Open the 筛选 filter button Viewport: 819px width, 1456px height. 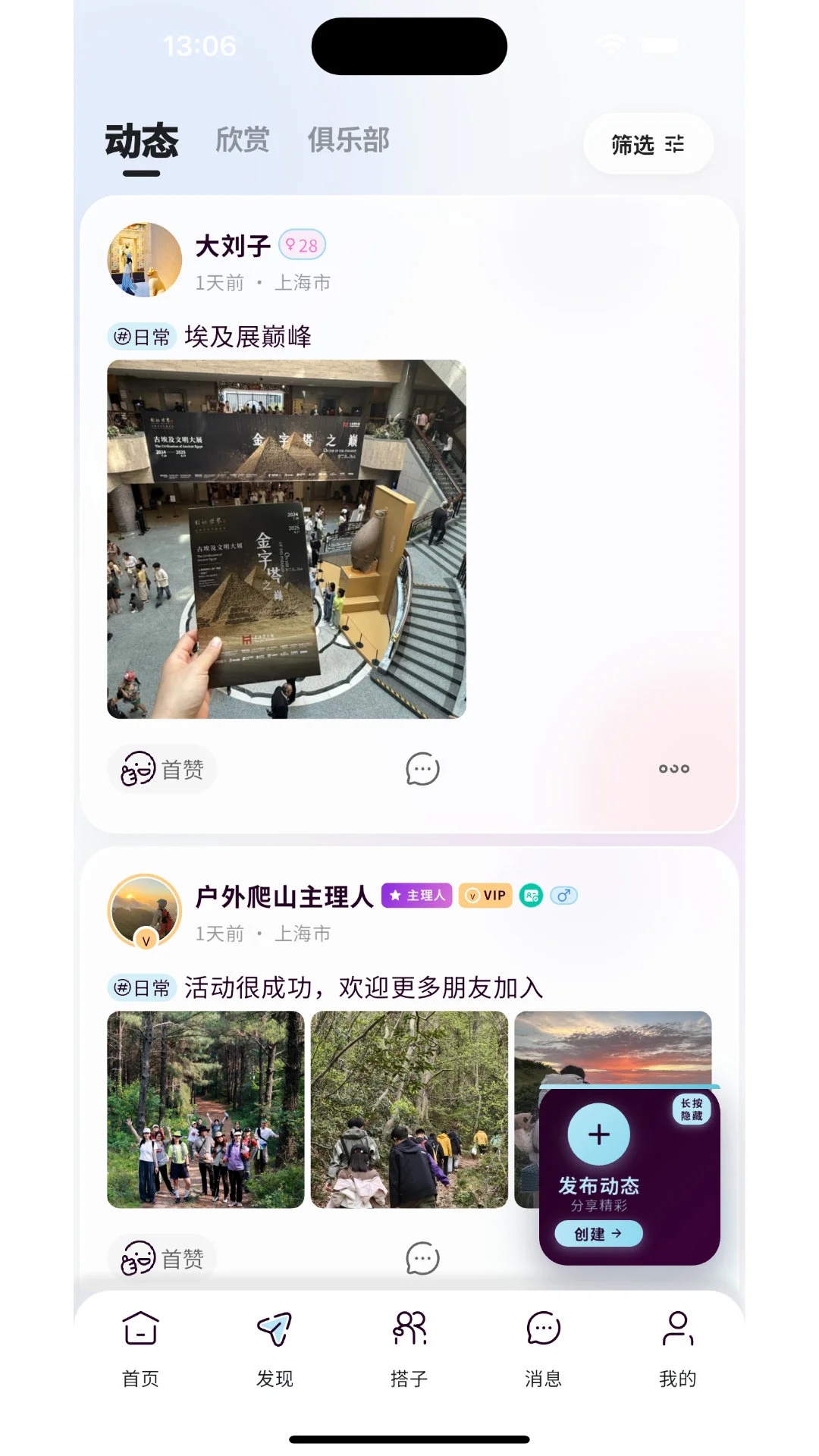pos(648,144)
